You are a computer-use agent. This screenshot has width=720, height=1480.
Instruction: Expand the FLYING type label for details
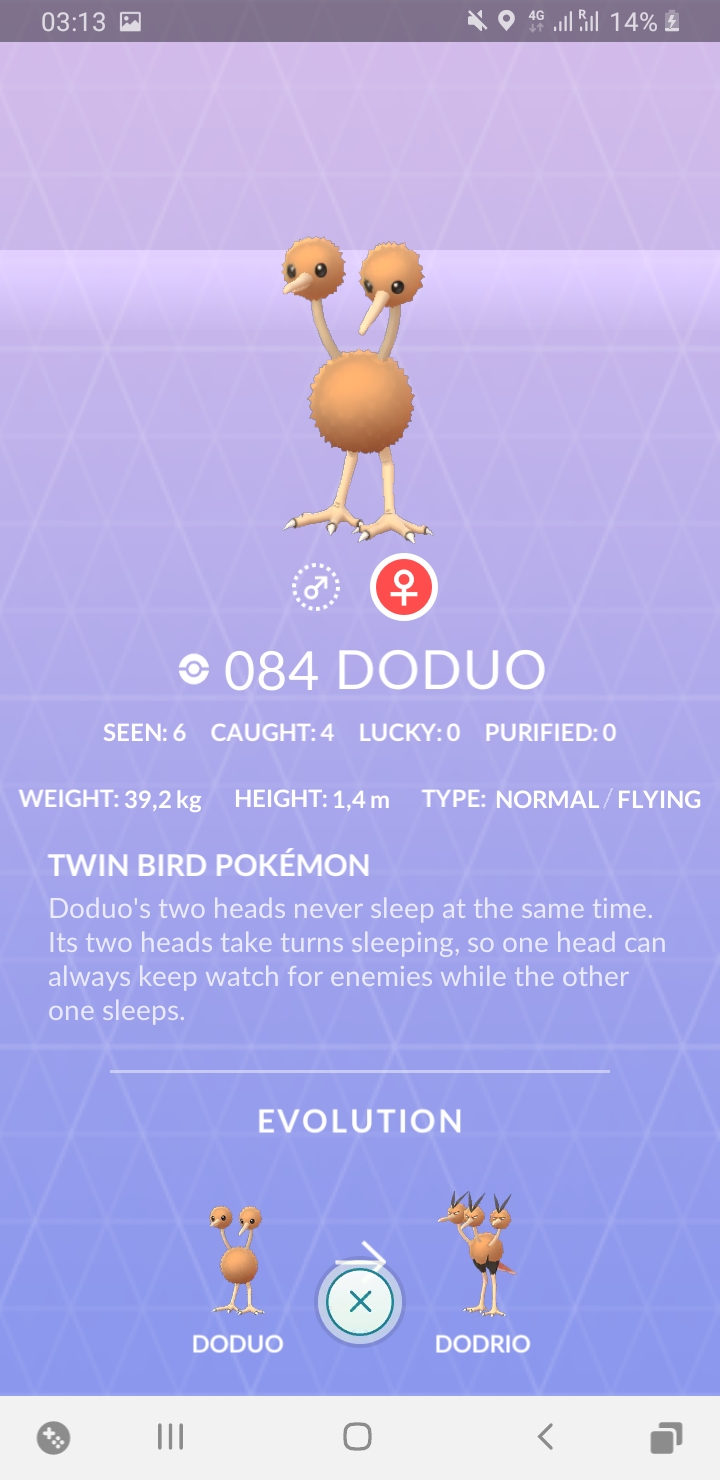662,799
